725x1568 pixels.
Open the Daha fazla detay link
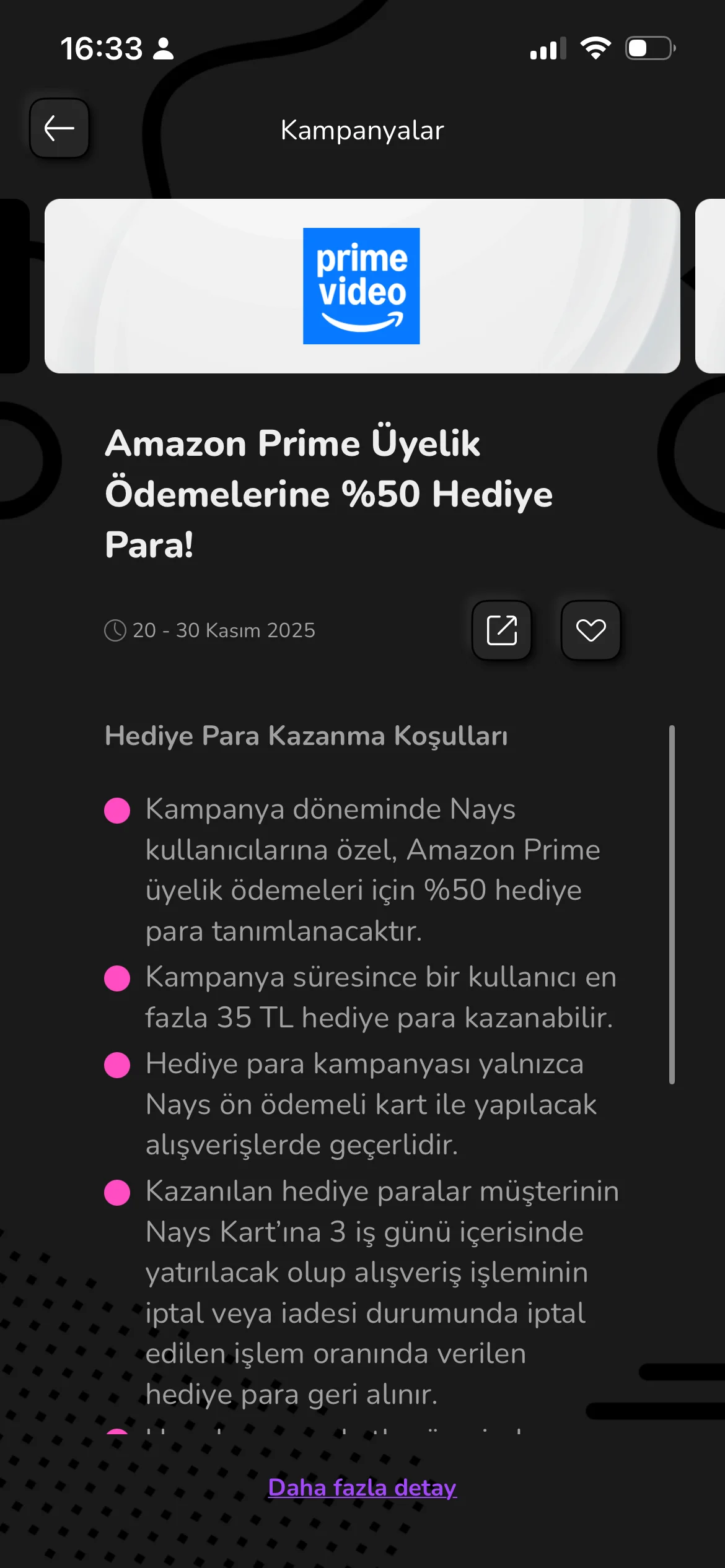pyautogui.click(x=362, y=1487)
